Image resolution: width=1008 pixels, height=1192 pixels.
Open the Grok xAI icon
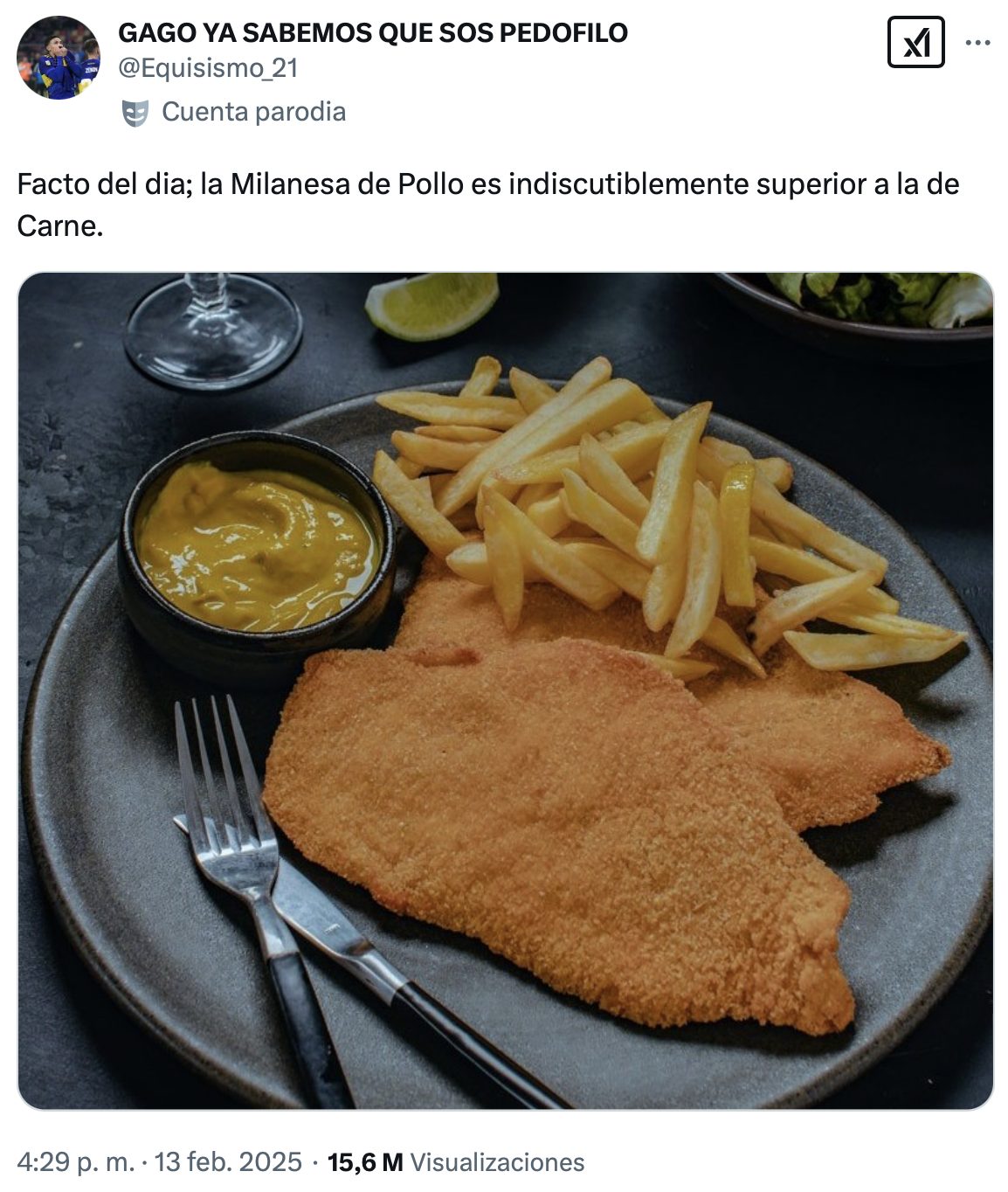(915, 43)
